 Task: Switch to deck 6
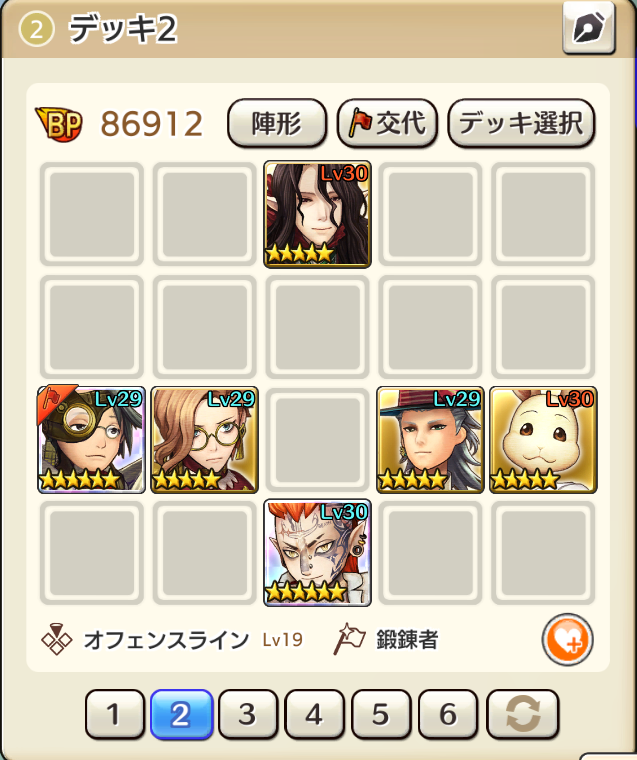coord(447,714)
